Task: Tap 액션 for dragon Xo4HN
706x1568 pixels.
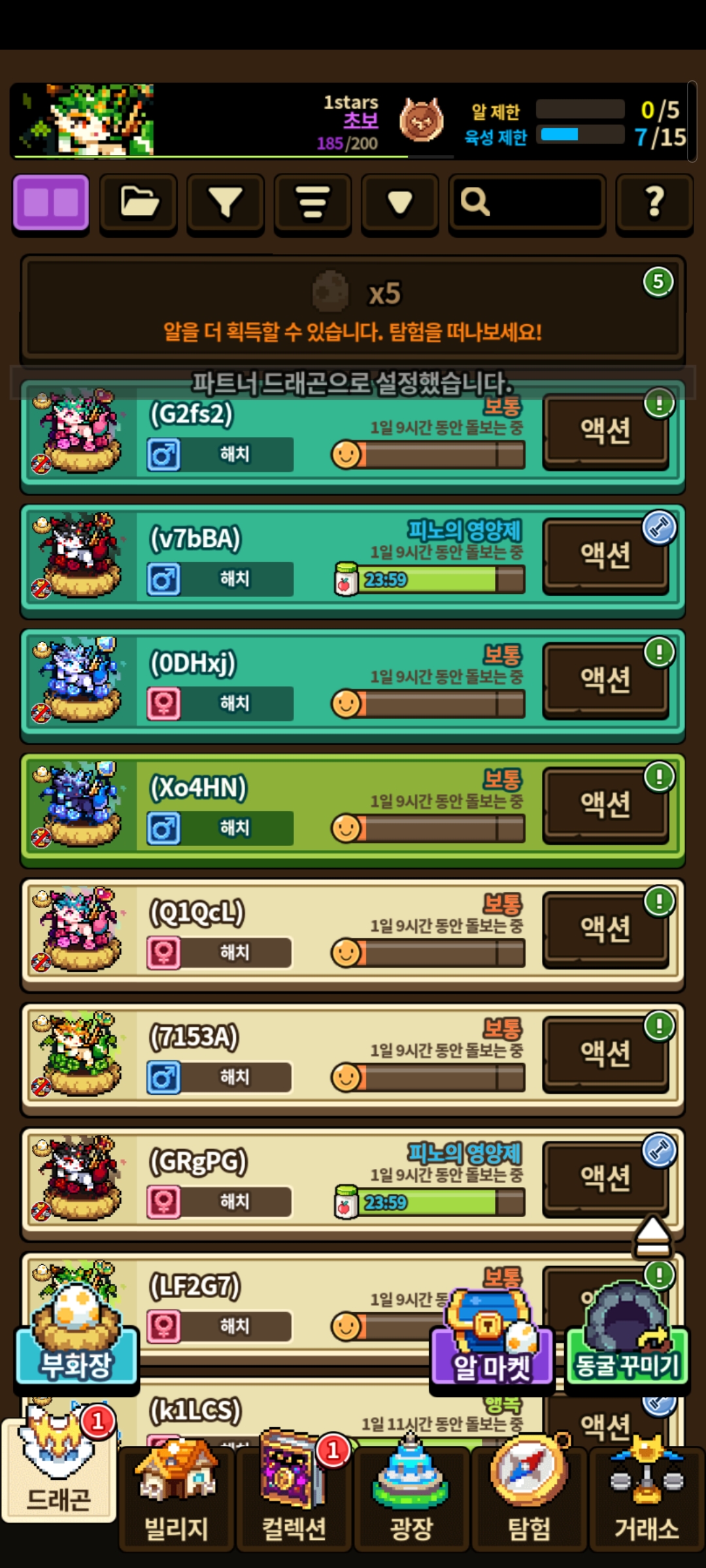Action: (x=605, y=804)
